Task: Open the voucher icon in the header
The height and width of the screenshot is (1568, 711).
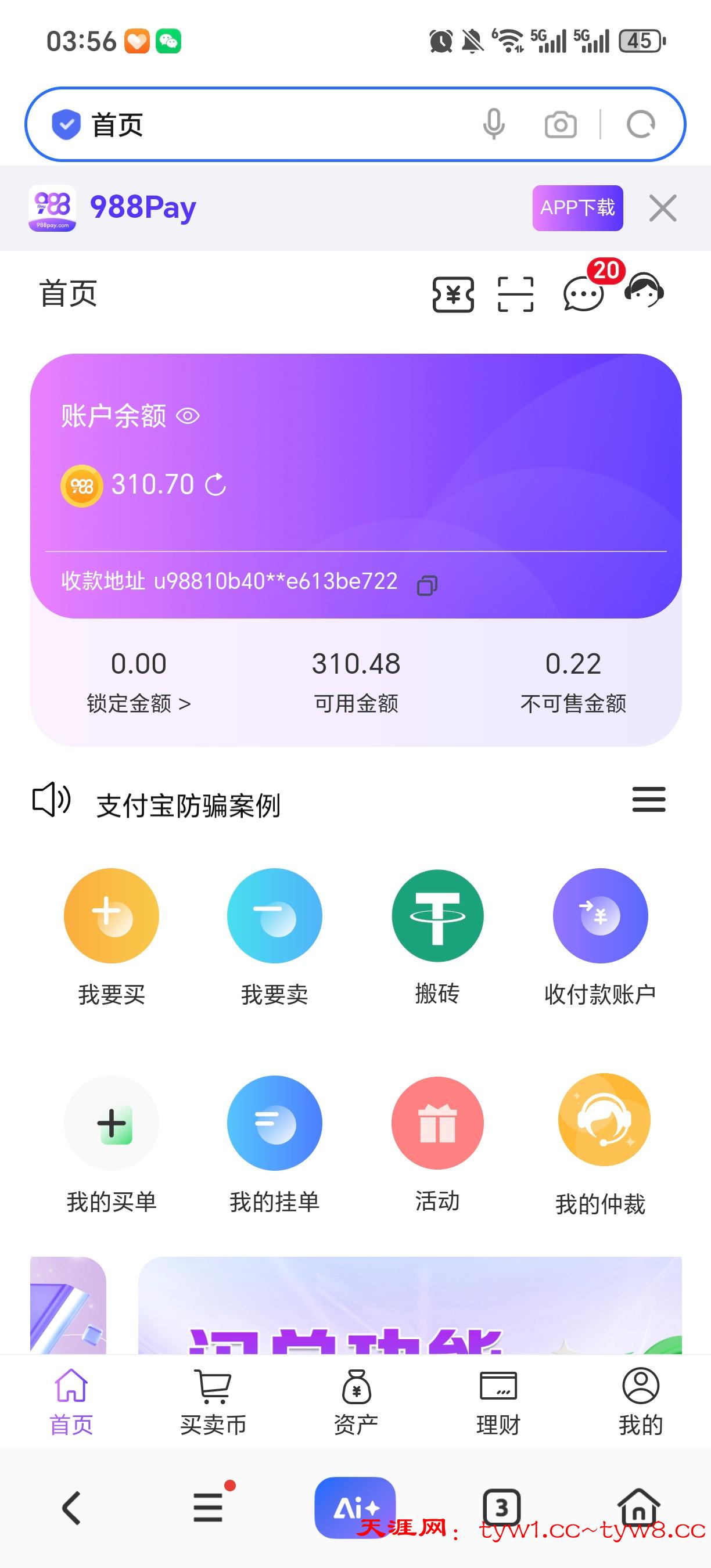Action: click(x=452, y=294)
